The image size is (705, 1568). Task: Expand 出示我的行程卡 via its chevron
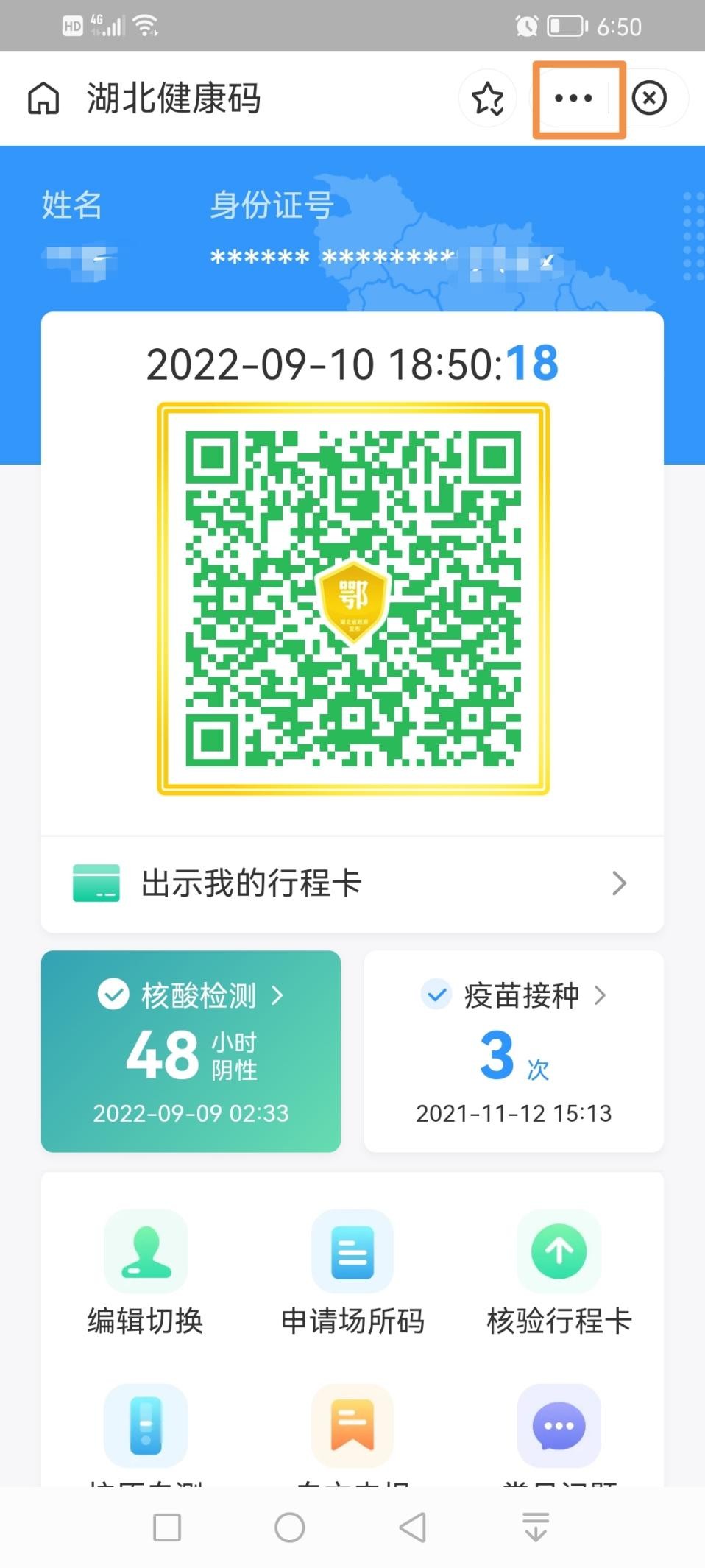[619, 883]
